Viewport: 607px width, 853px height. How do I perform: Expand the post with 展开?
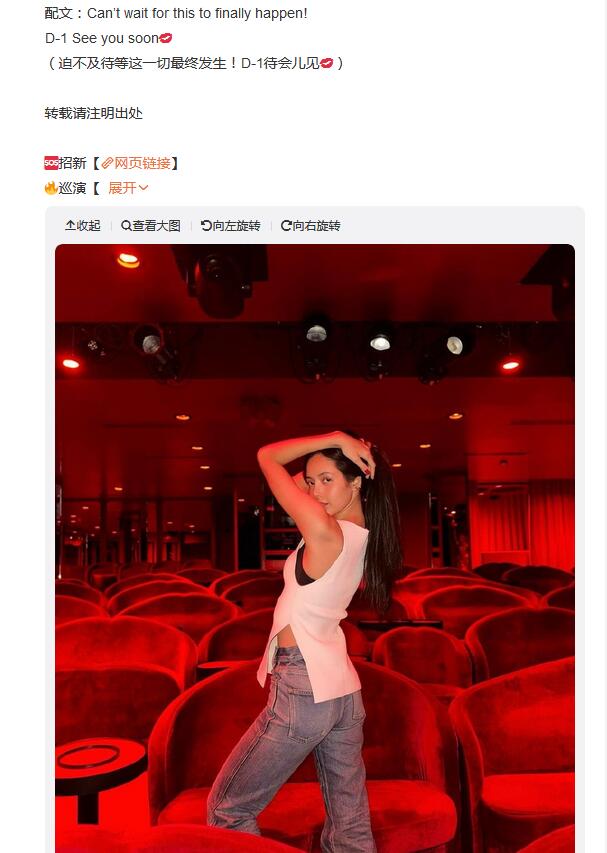pyautogui.click(x=128, y=188)
